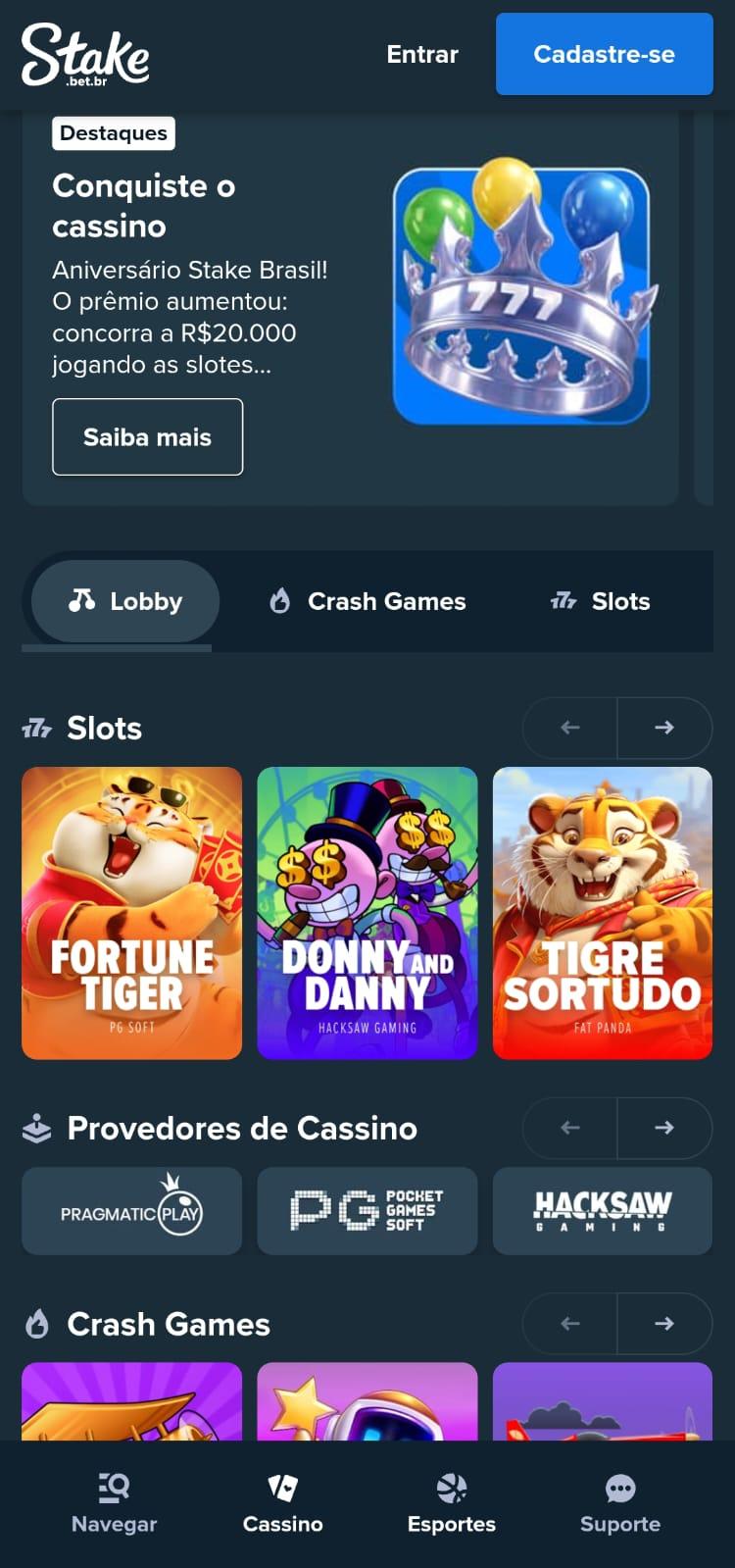Select the Provedores de Cassino stacked icon
735x1568 pixels.
[37, 1129]
